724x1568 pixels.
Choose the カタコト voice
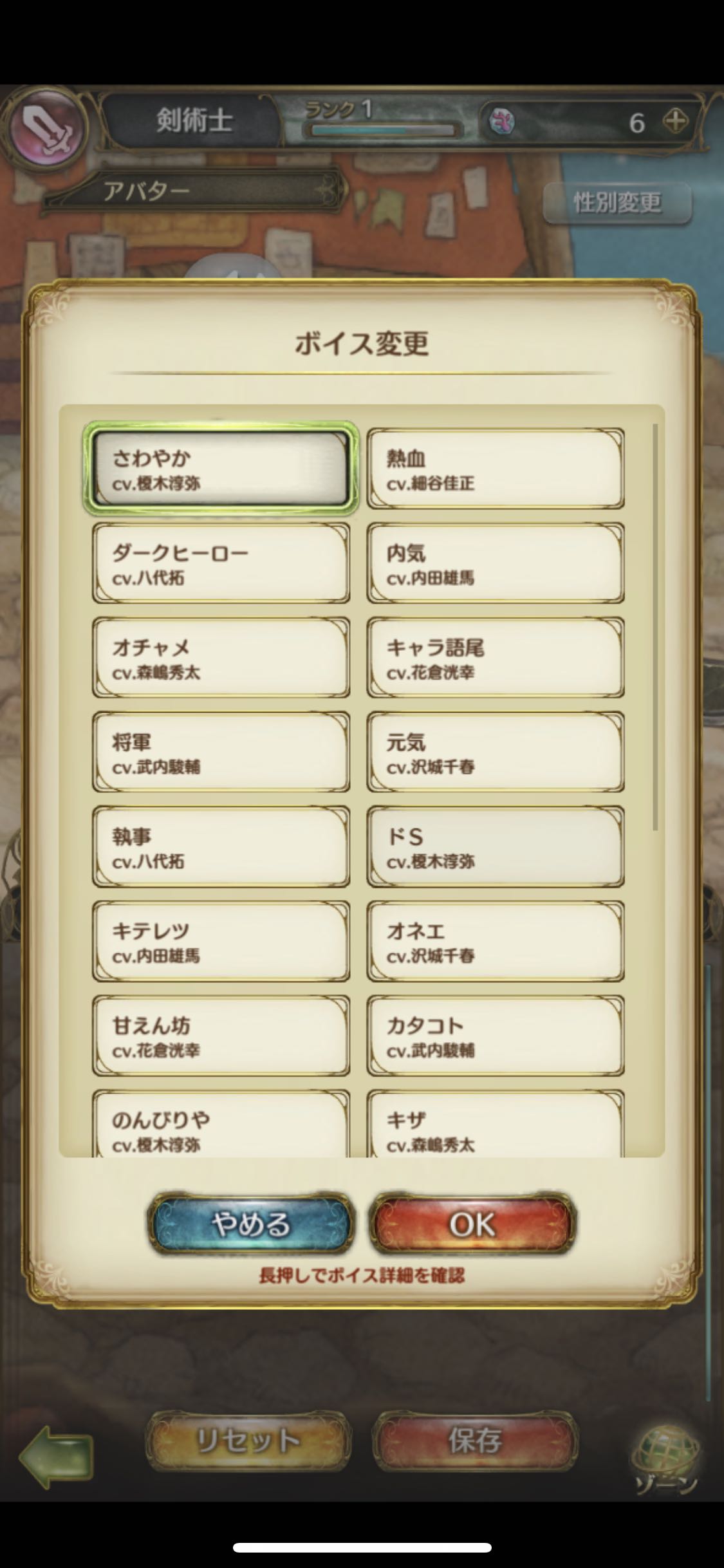495,1036
